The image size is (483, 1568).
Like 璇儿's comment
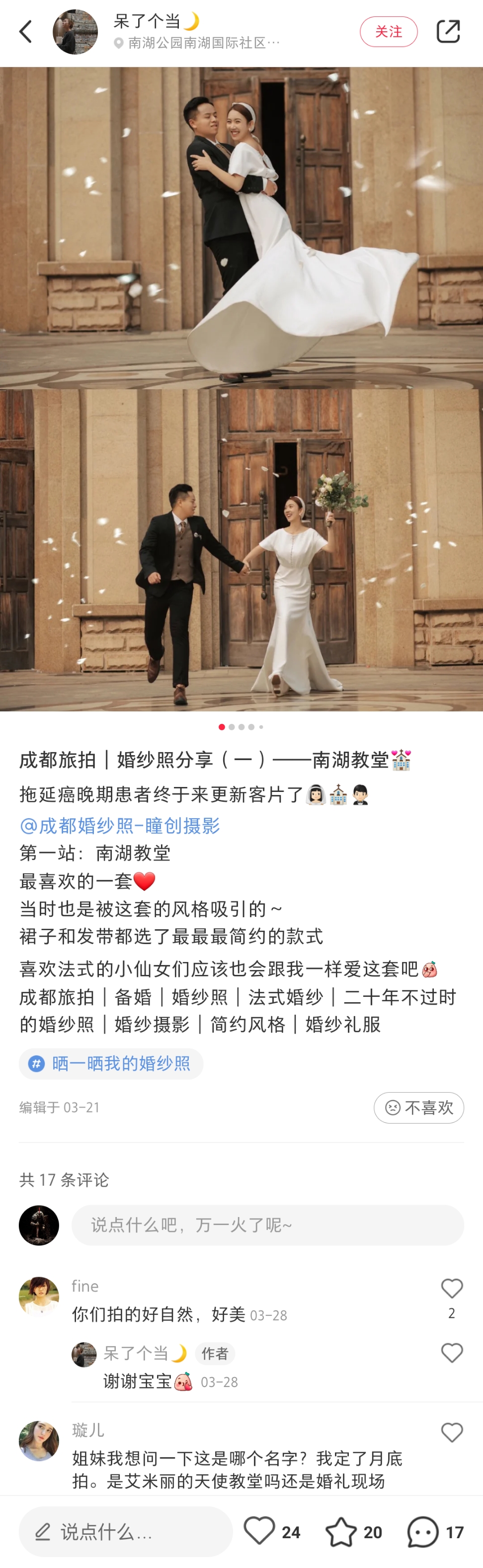pyautogui.click(x=451, y=1432)
